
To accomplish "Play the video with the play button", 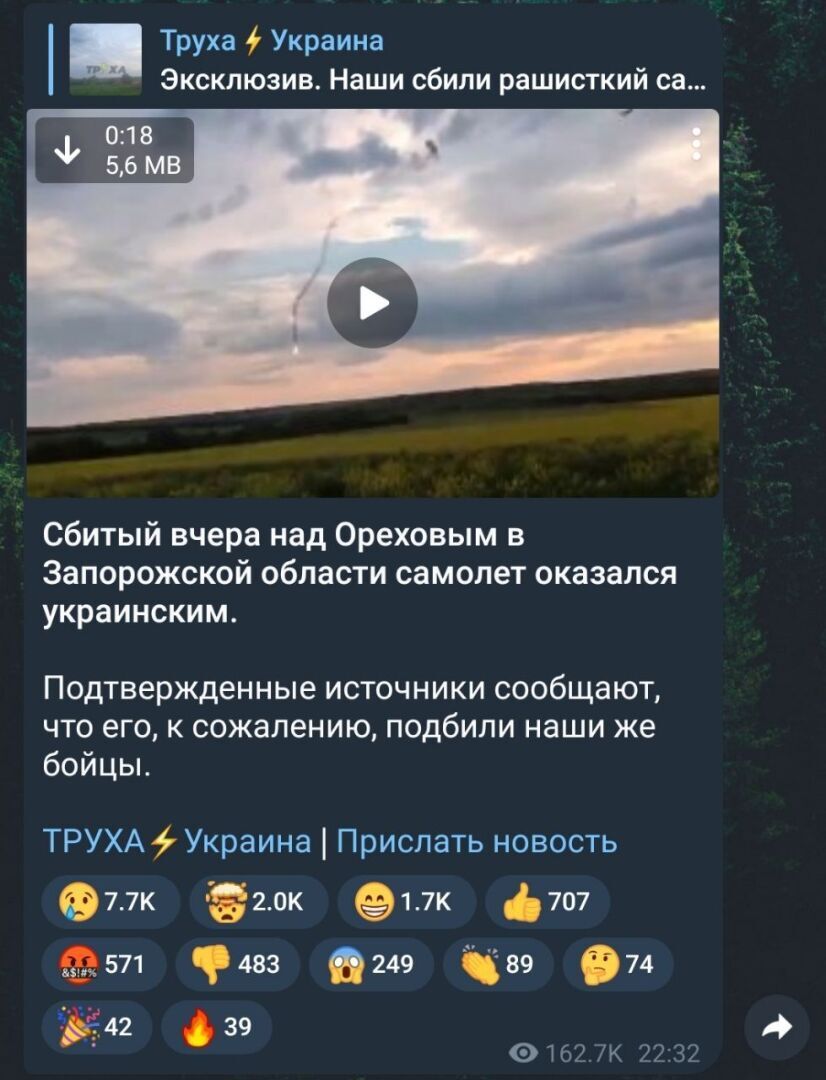I will pos(374,300).
